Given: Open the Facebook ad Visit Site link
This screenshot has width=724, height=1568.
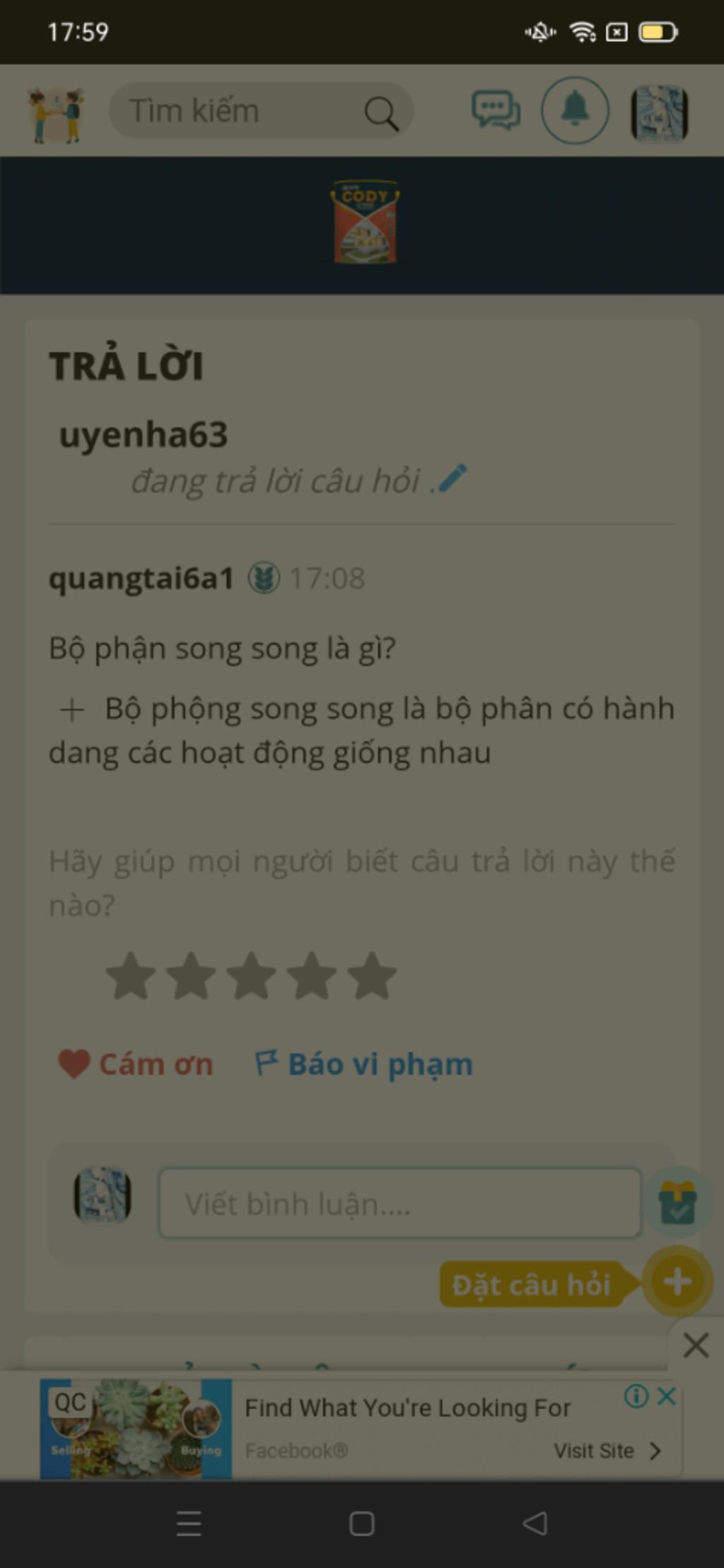Looking at the screenshot, I should tap(607, 1451).
